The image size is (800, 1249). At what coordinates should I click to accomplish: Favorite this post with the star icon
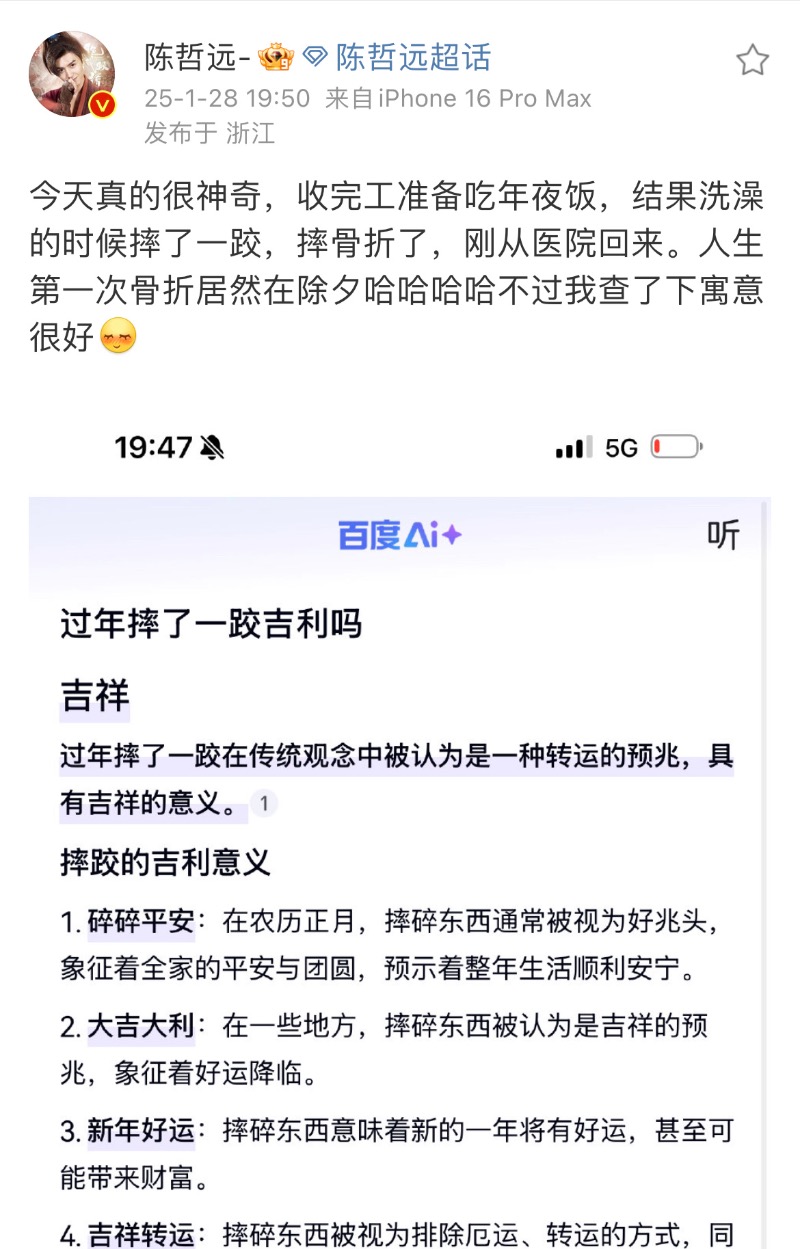(x=752, y=61)
